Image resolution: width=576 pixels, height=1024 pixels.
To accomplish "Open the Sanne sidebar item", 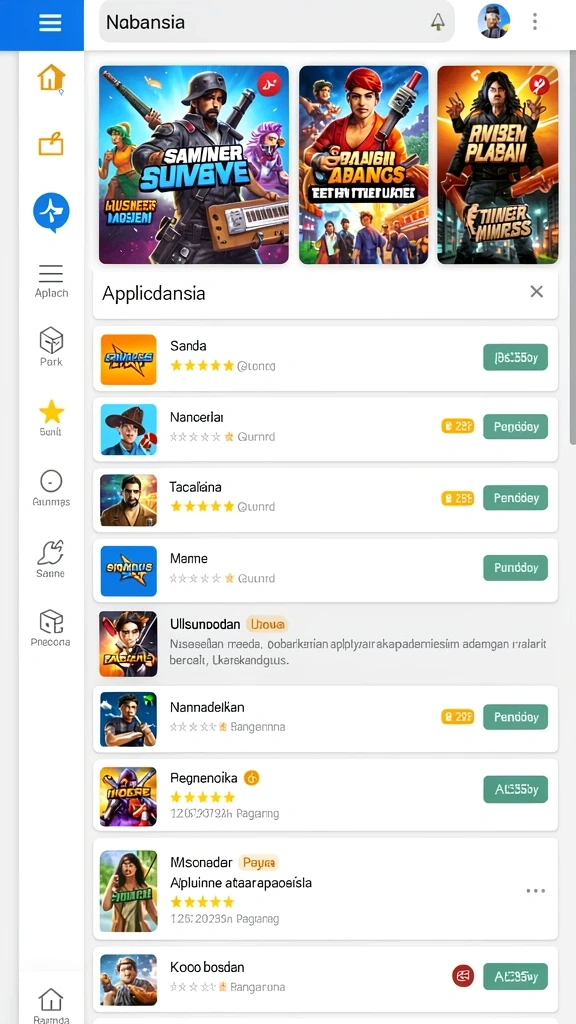I will tap(51, 559).
